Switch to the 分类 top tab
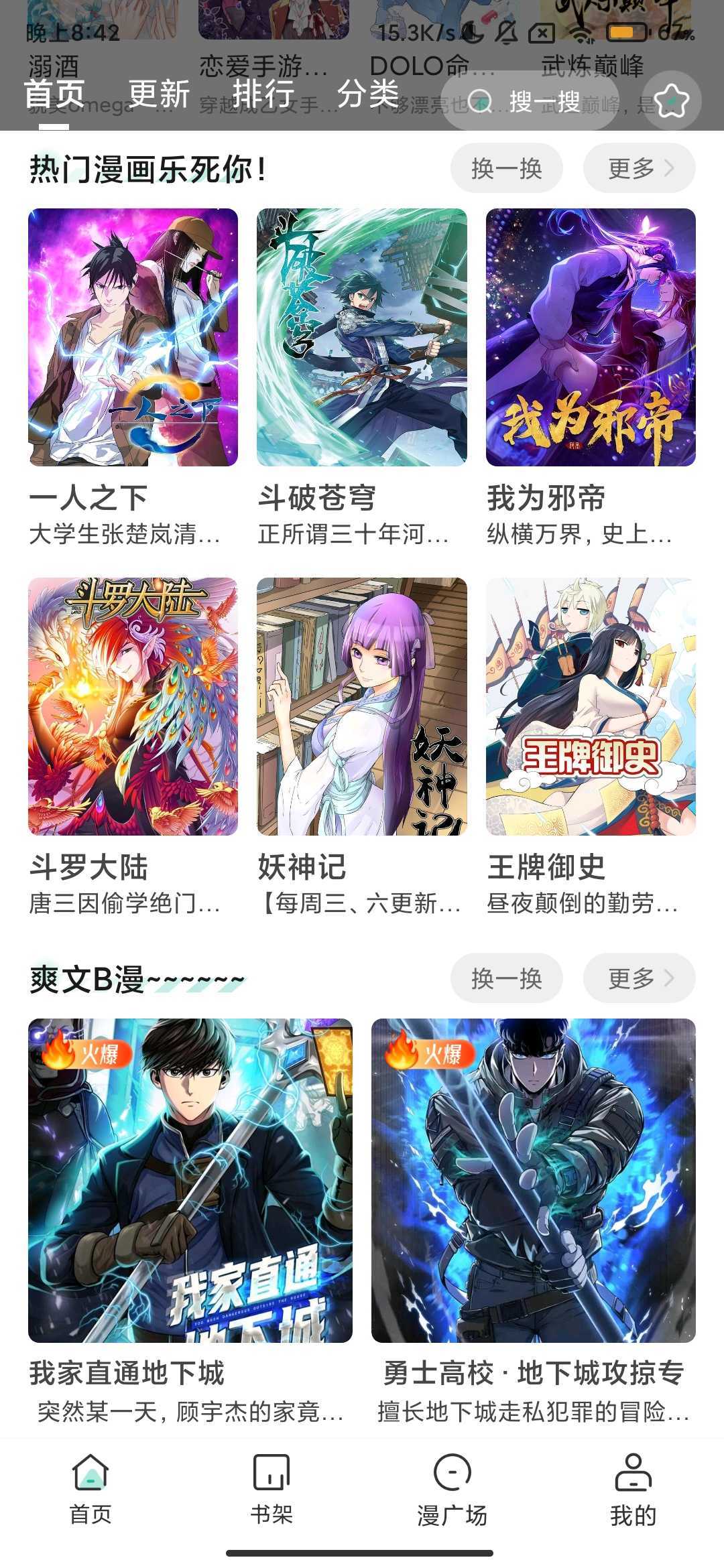This screenshot has width=724, height=1568. [x=368, y=94]
